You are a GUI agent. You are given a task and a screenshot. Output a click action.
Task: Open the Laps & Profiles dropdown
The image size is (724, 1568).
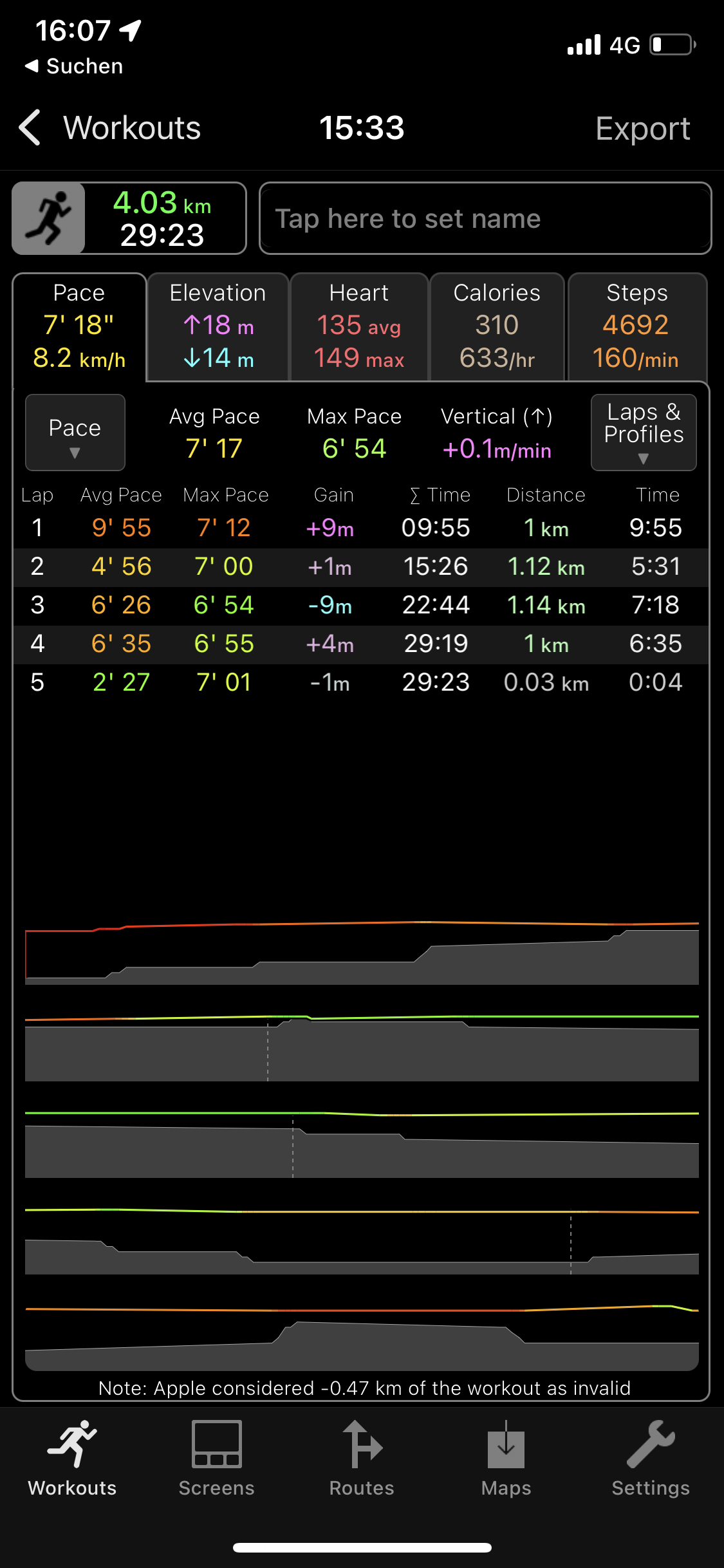643,433
